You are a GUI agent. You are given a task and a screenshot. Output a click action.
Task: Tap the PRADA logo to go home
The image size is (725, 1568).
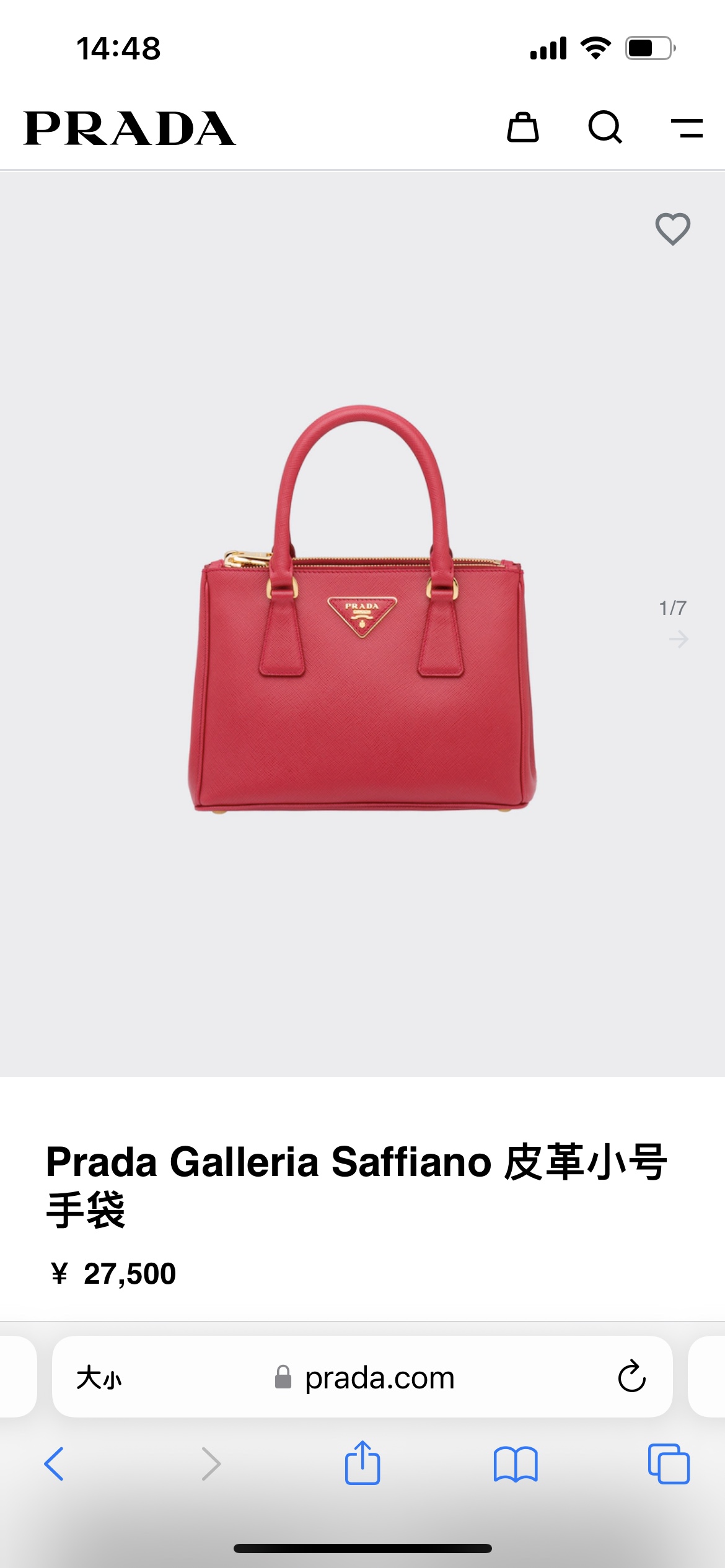pyautogui.click(x=130, y=128)
